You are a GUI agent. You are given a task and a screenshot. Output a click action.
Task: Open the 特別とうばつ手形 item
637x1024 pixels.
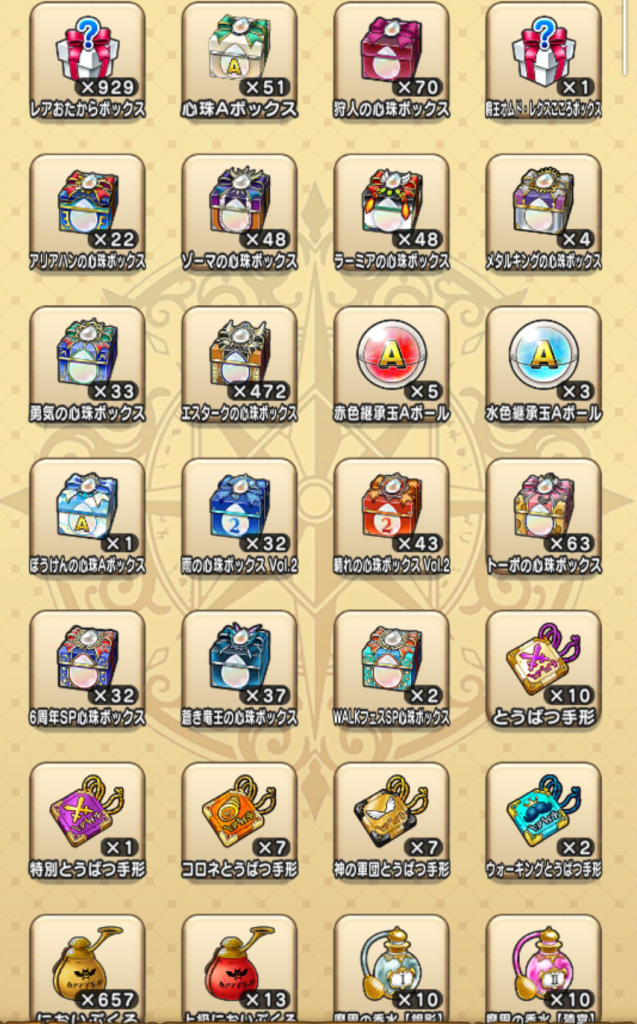pos(87,816)
